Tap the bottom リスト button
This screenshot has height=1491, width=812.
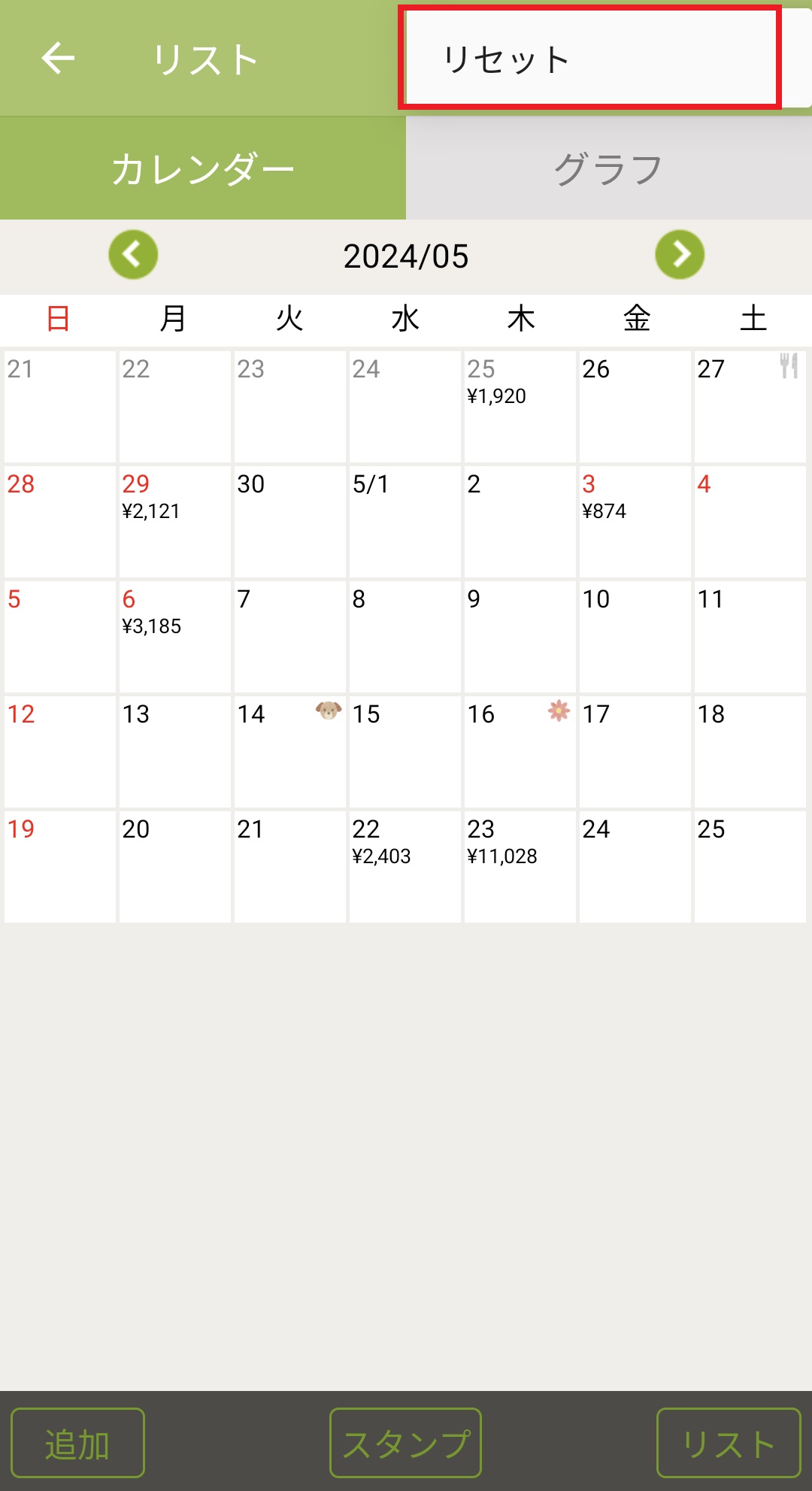[728, 1442]
